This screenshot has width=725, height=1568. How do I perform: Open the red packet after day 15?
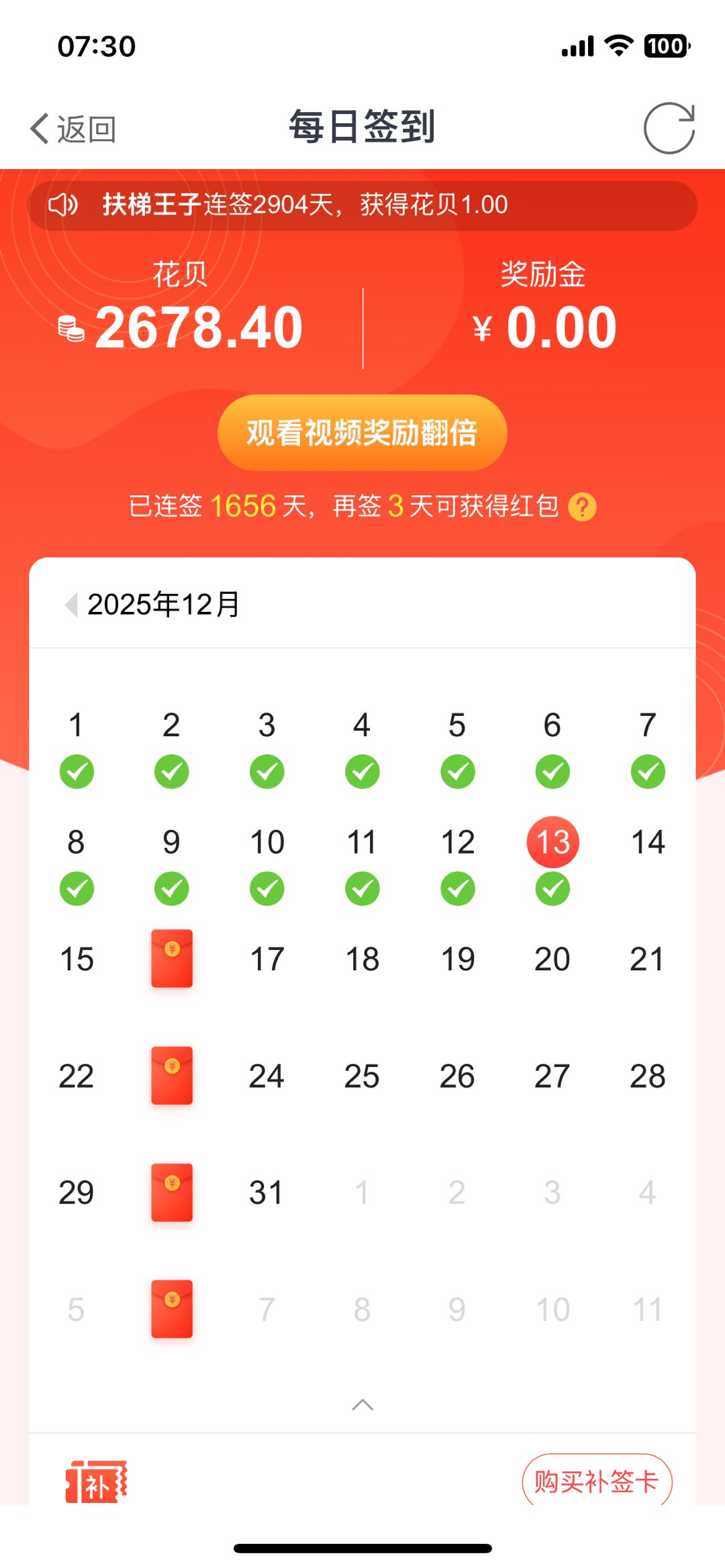[172, 958]
